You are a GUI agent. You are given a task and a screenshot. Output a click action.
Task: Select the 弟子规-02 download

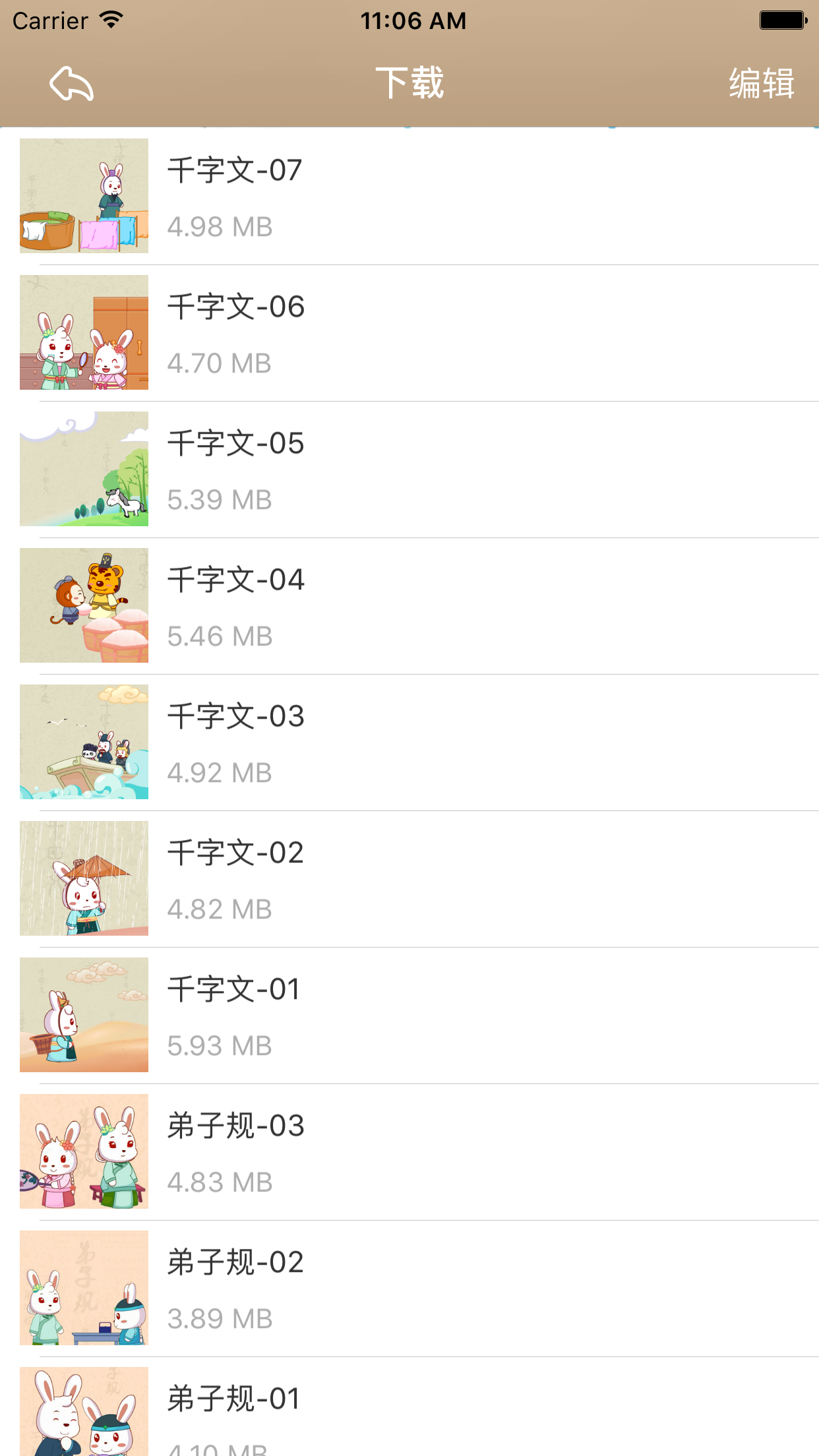coord(409,1289)
